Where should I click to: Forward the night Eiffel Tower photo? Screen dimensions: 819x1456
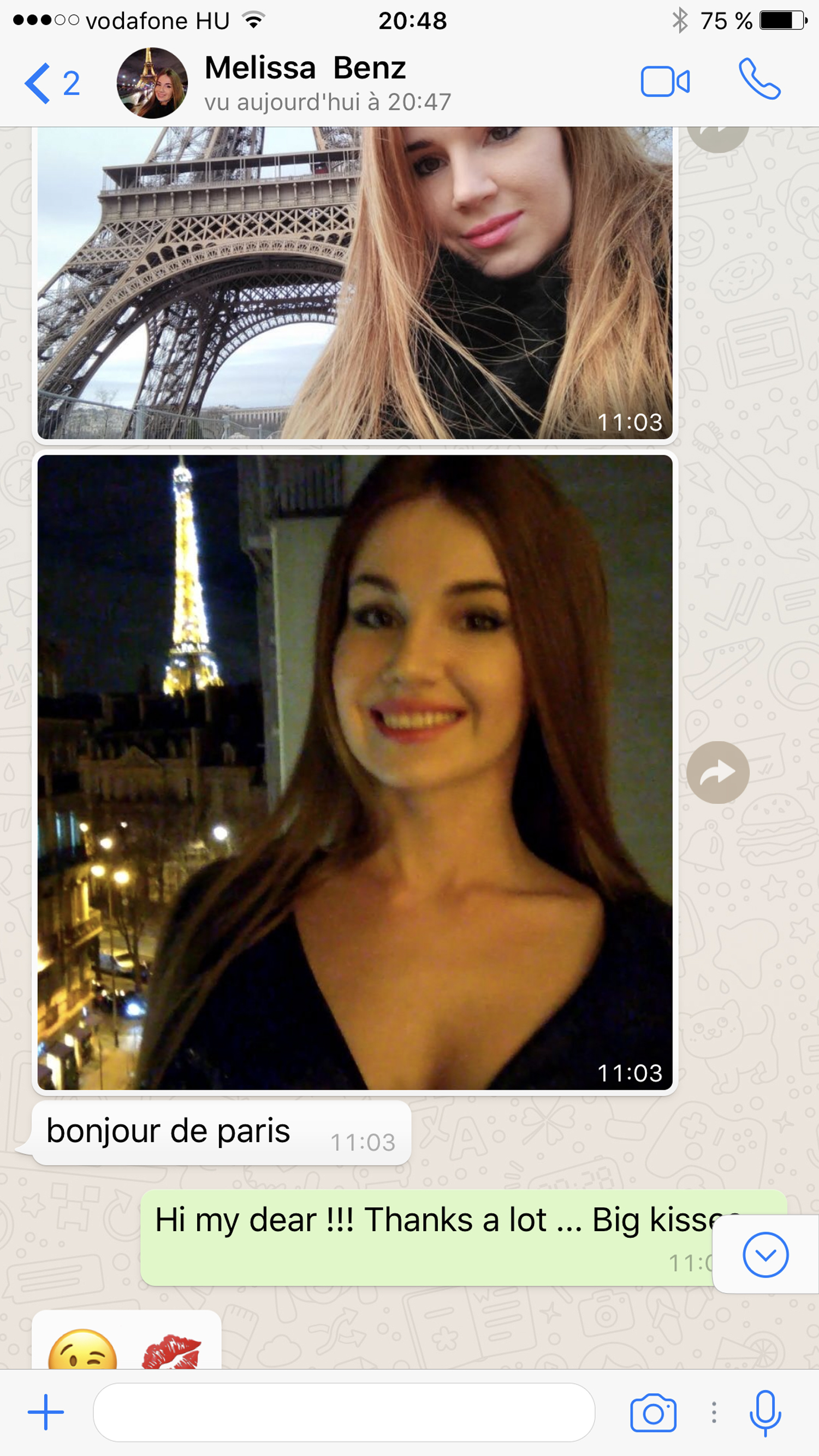(717, 772)
